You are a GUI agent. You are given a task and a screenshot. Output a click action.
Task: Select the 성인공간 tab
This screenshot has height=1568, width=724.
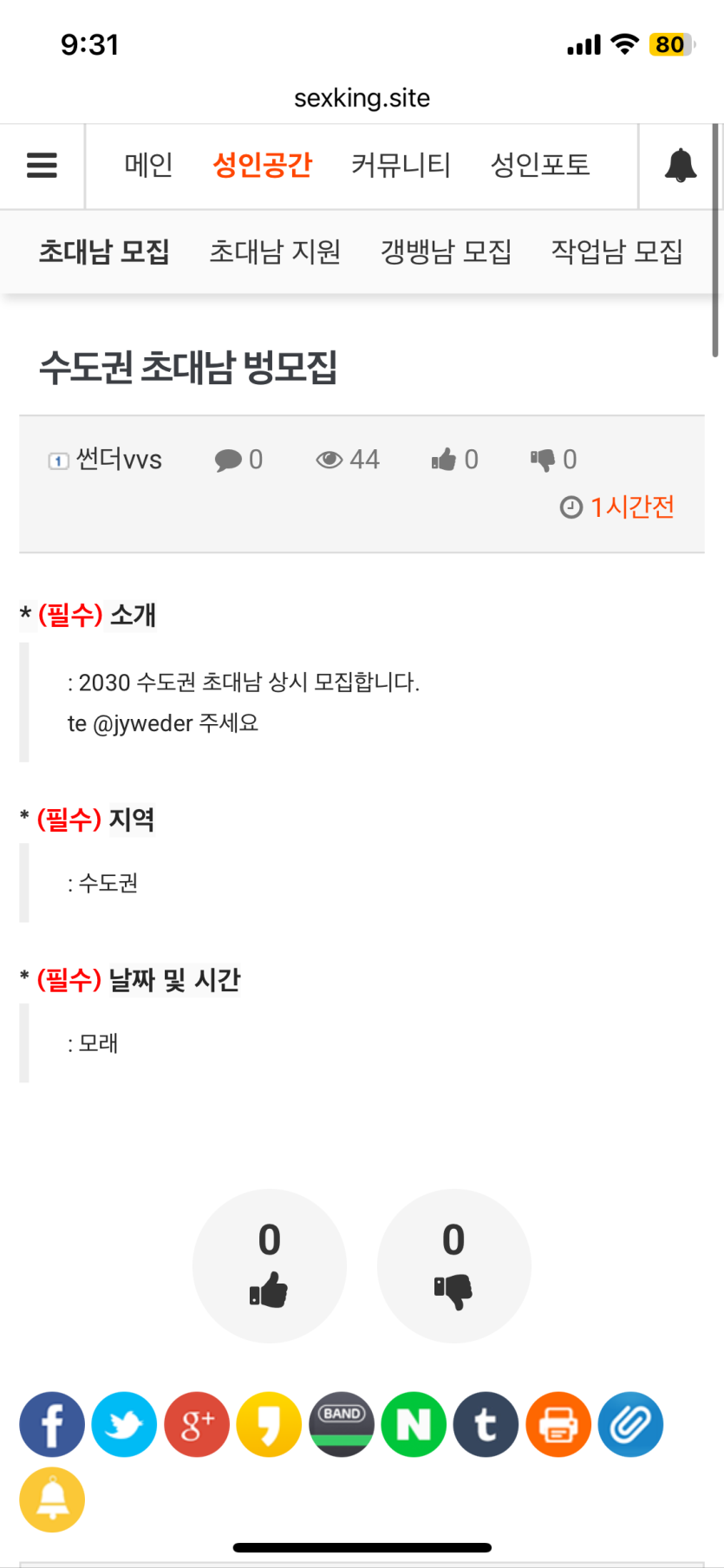pos(262,165)
